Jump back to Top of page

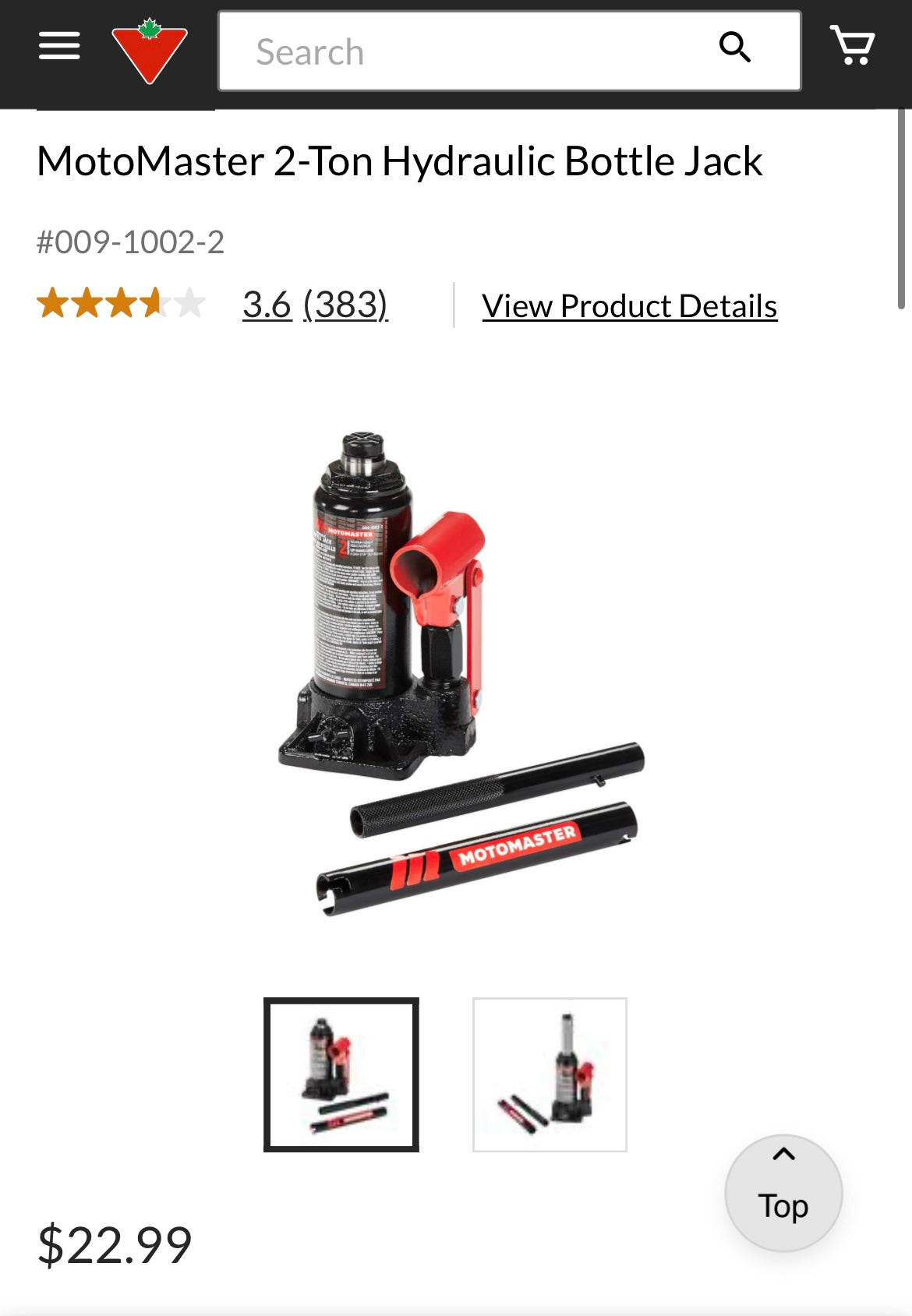point(783,1192)
